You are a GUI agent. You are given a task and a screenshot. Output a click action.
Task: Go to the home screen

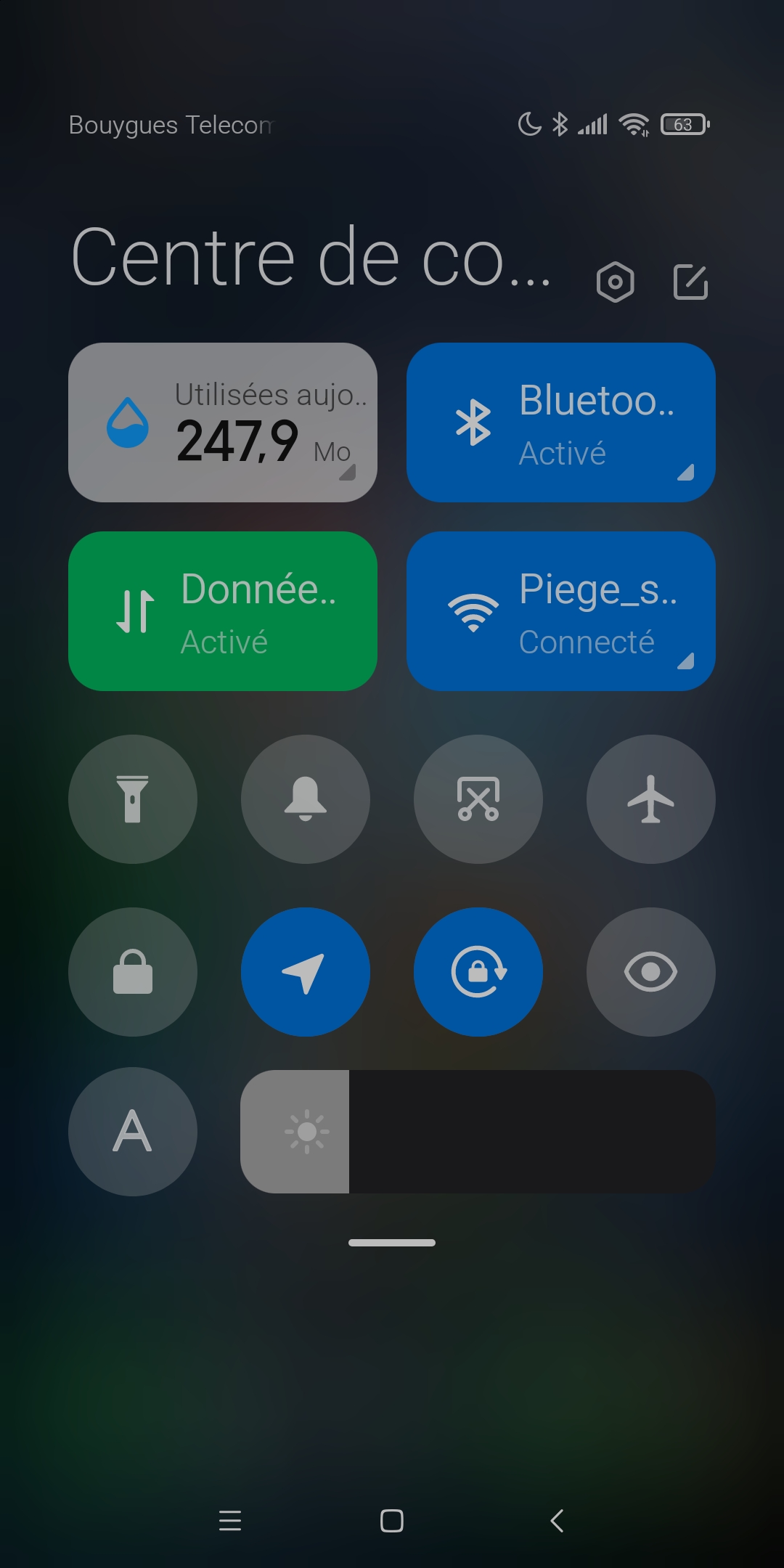click(392, 1520)
